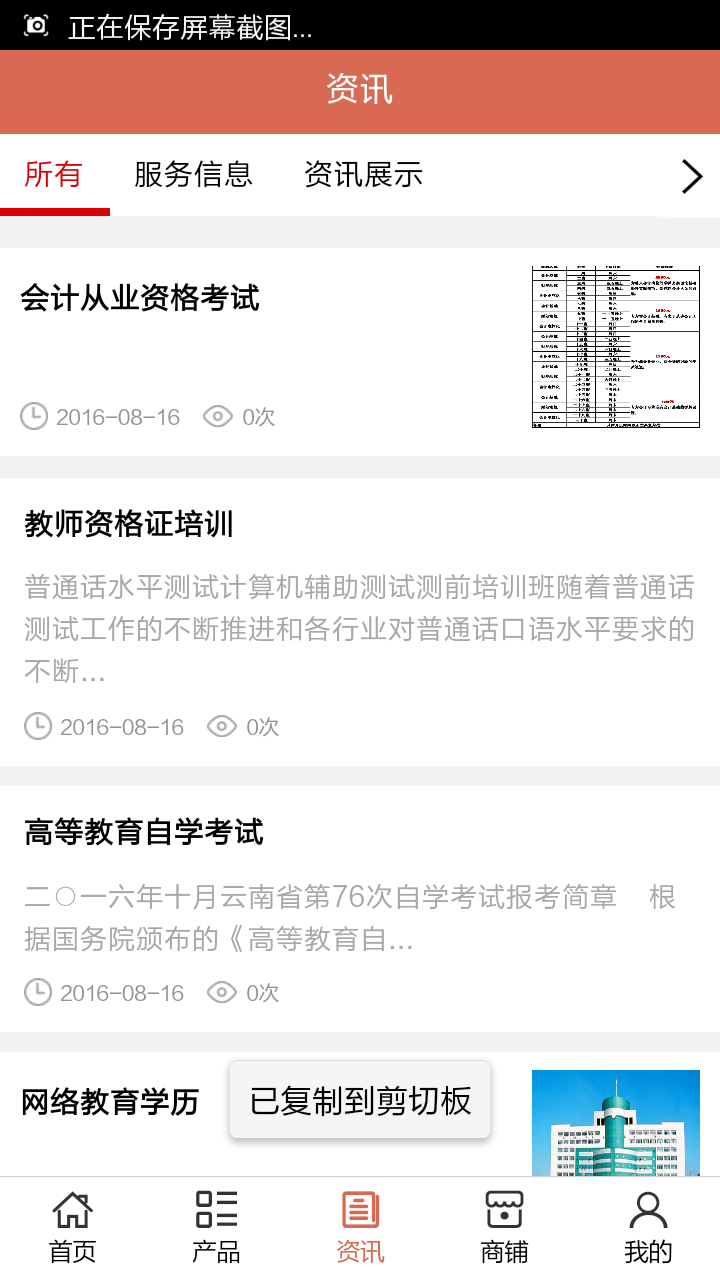Open the 教师资格证培训 article
Viewport: 720px width, 1280px height.
129,524
